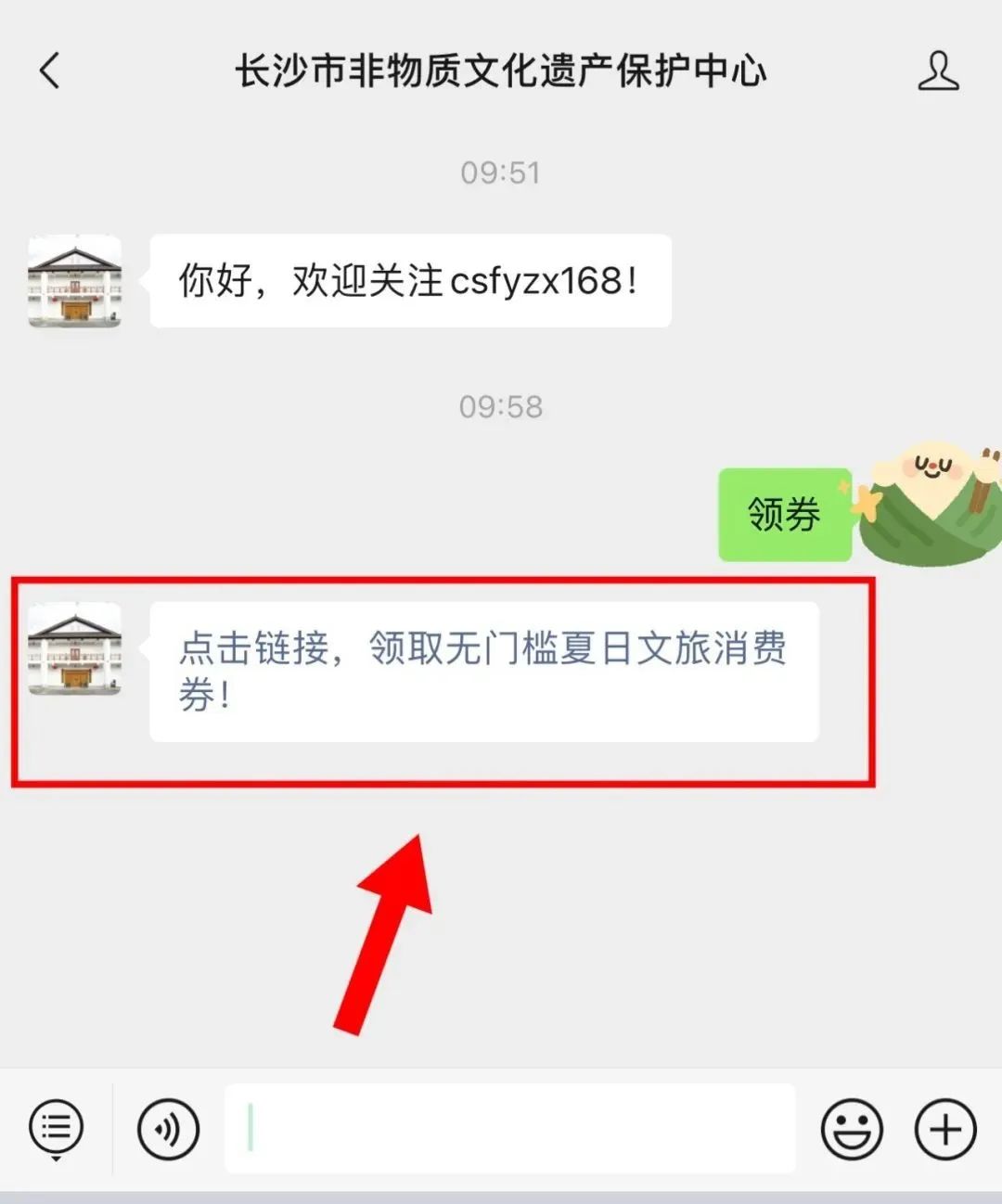Open the plus attachments panel
1002x1204 pixels.
pos(945,1129)
